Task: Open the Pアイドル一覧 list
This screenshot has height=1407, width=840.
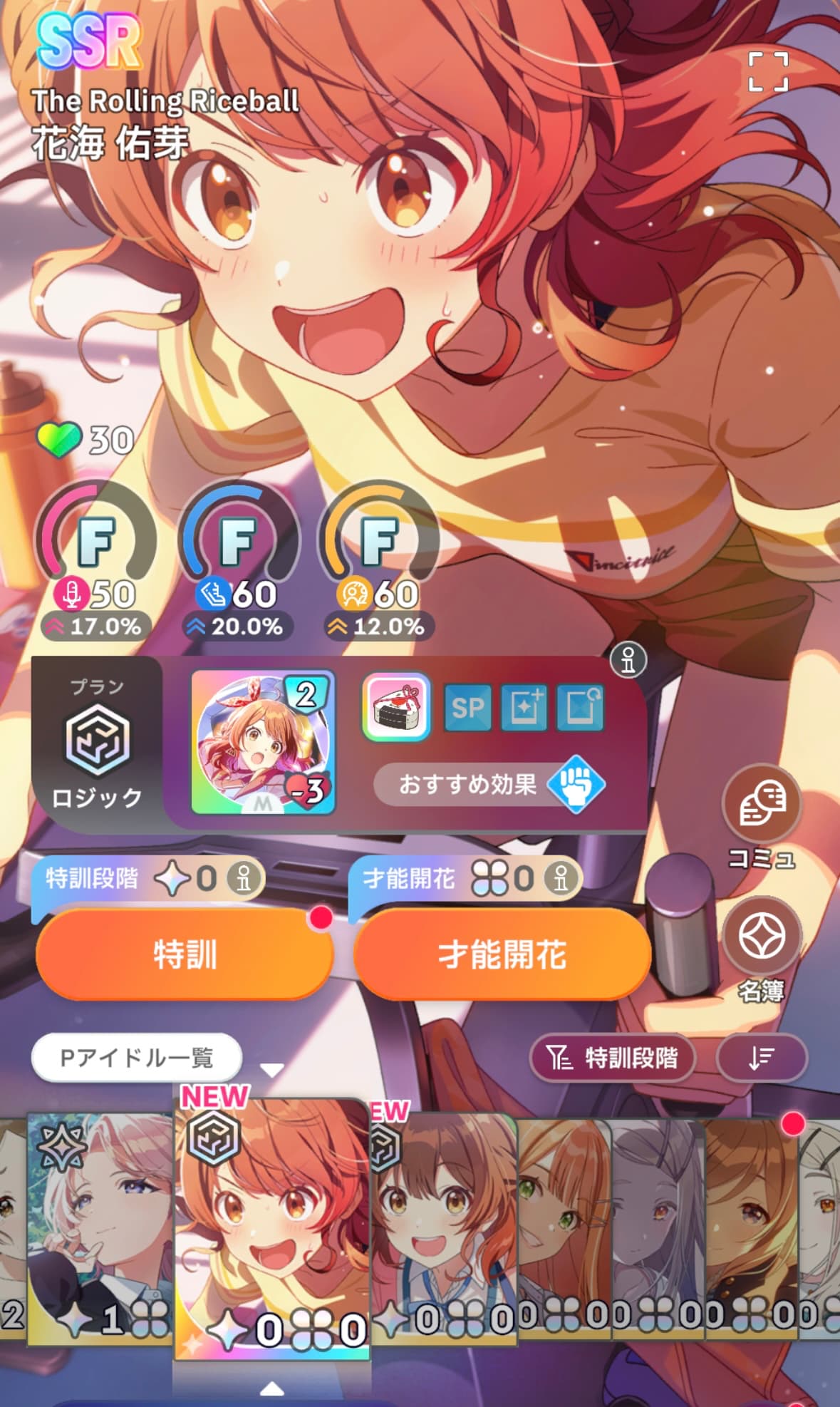Action: click(x=137, y=1058)
